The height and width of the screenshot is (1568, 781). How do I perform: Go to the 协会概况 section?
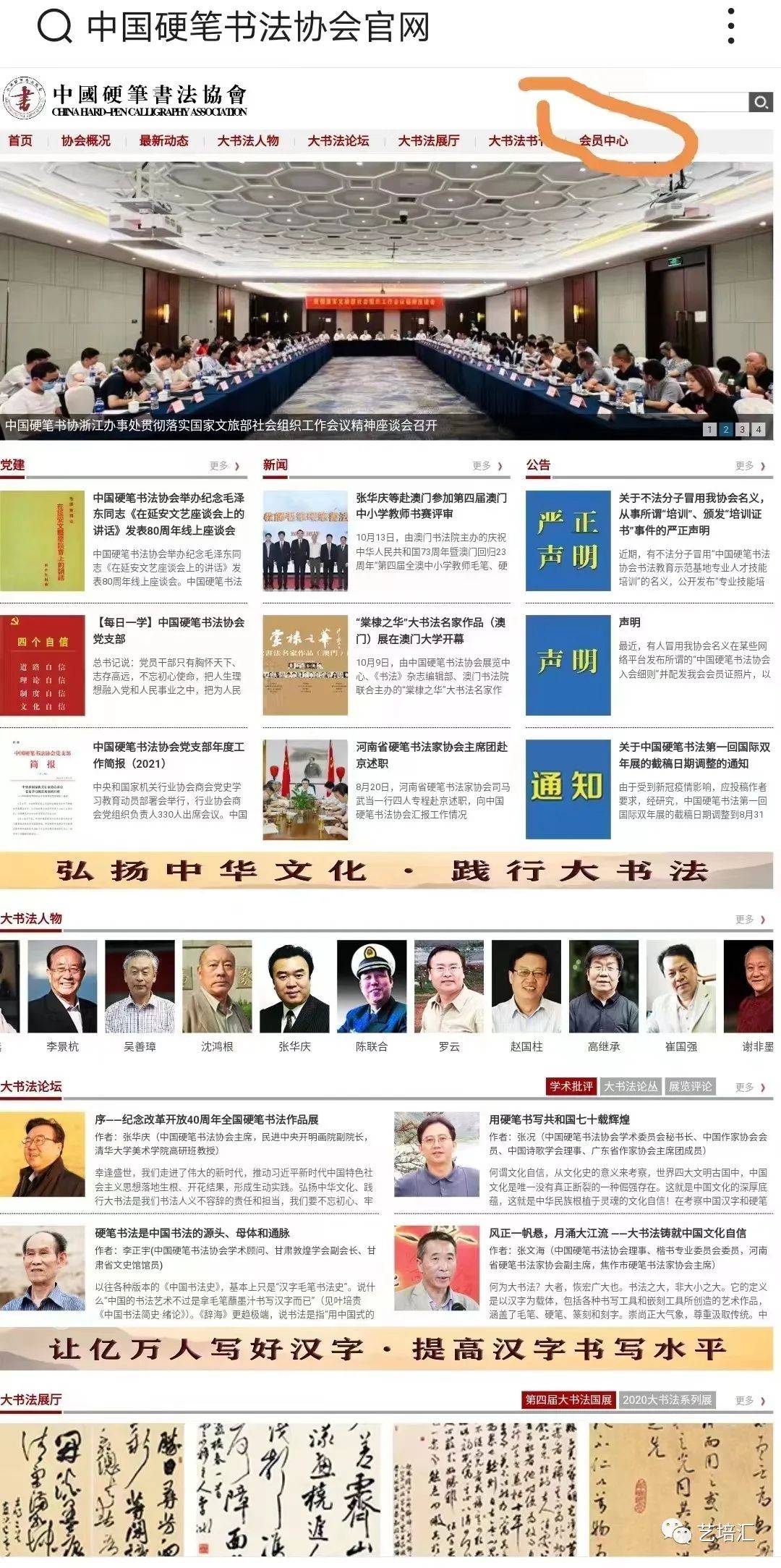point(86,141)
